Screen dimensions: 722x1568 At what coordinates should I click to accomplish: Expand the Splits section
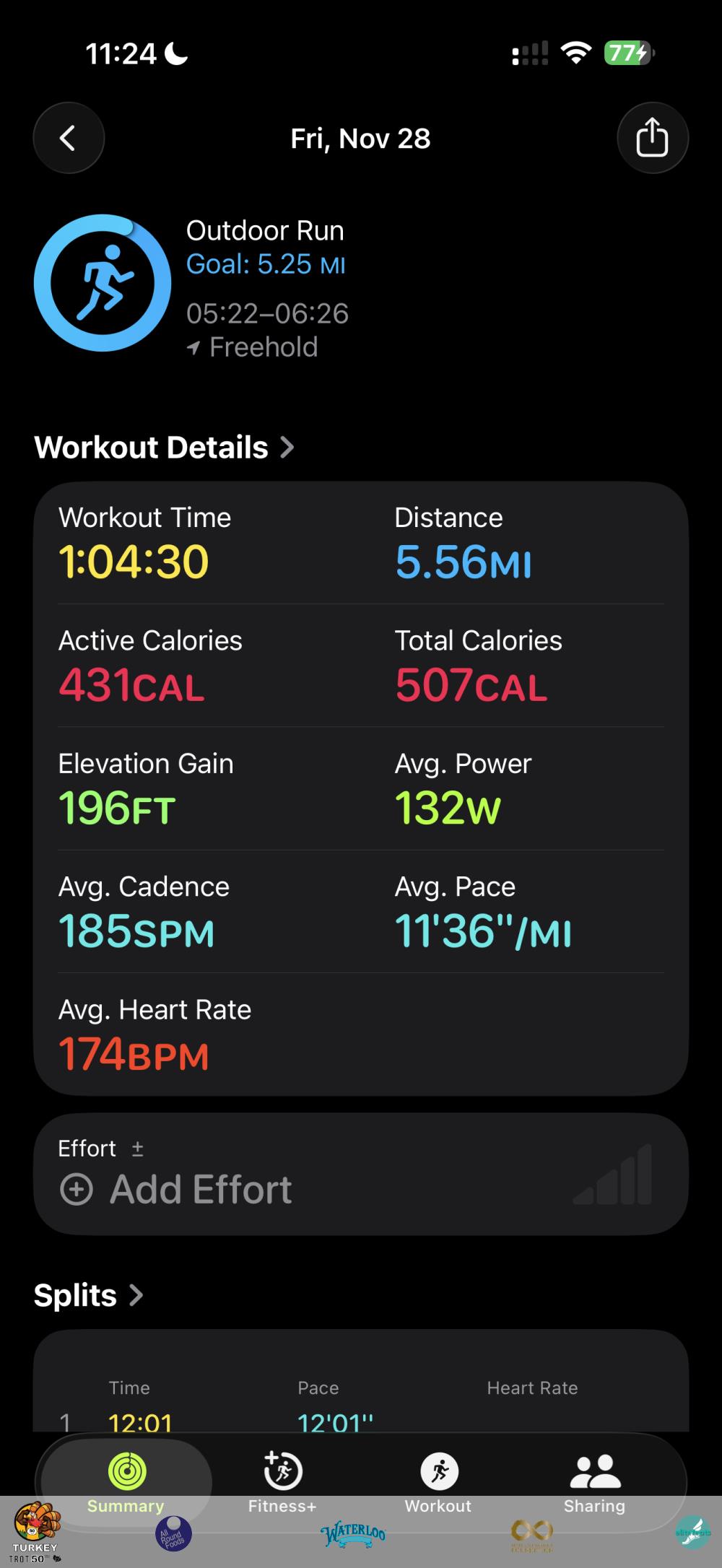[88, 1295]
